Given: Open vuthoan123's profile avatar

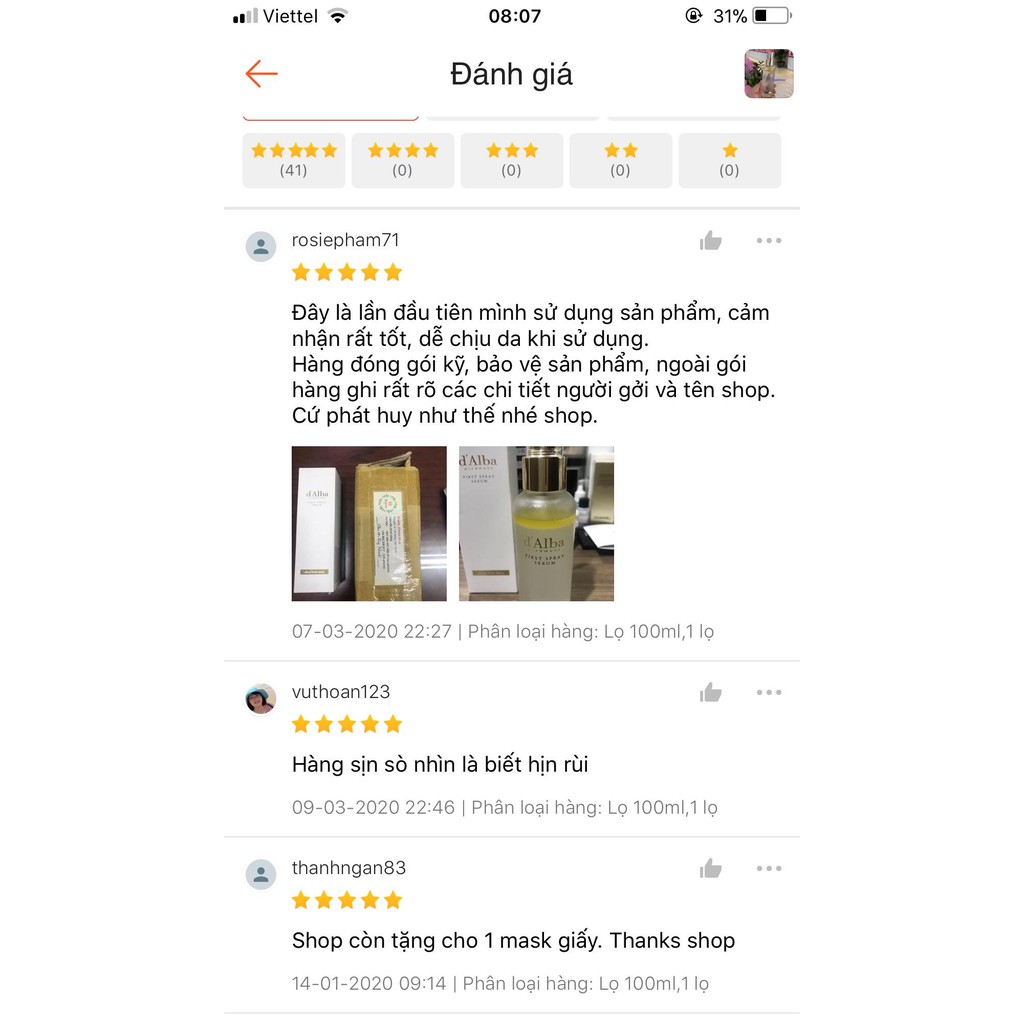Looking at the screenshot, I should pos(261,699).
